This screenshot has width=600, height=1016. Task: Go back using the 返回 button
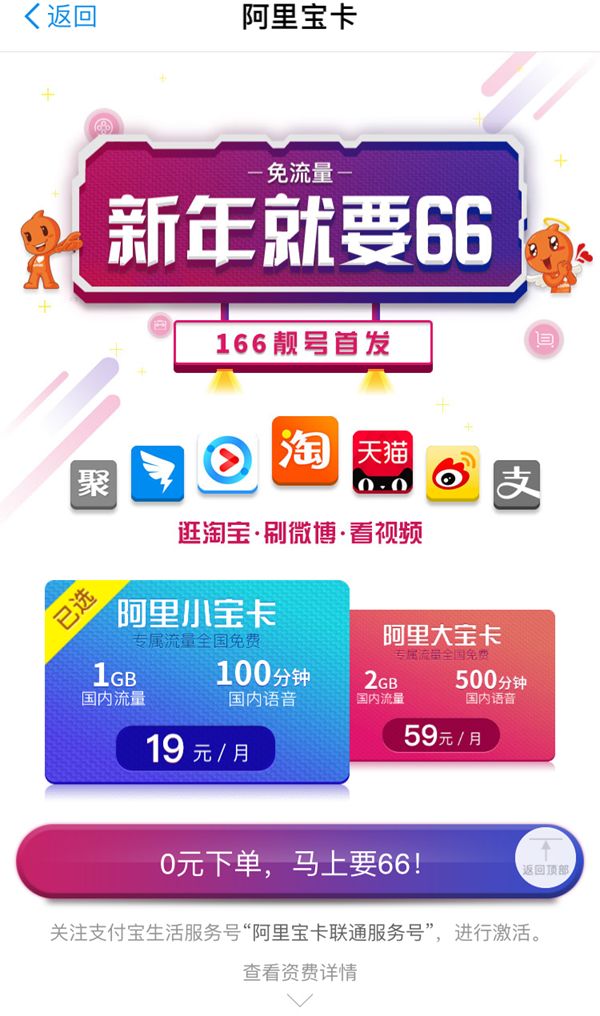60,17
